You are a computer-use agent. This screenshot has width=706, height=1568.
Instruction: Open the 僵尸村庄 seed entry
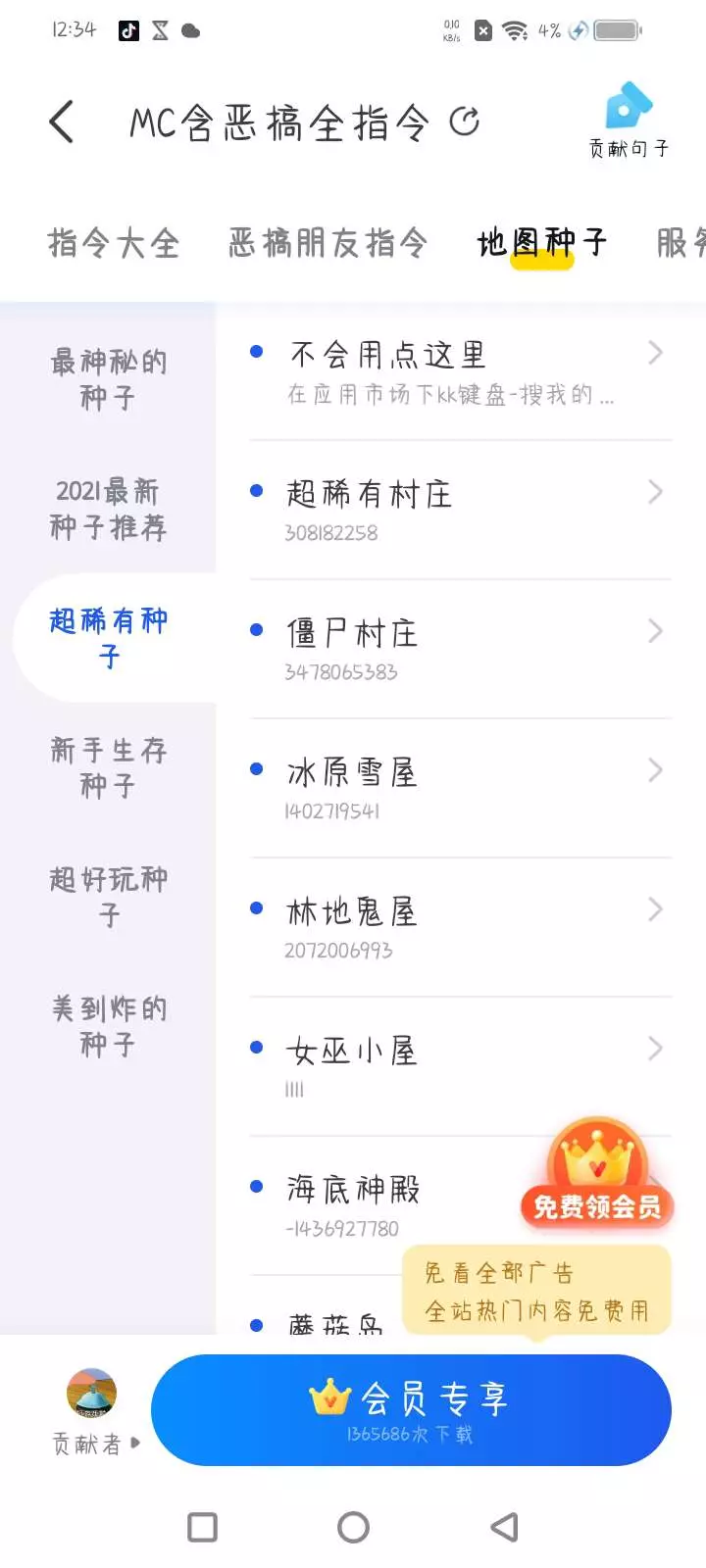click(459, 650)
